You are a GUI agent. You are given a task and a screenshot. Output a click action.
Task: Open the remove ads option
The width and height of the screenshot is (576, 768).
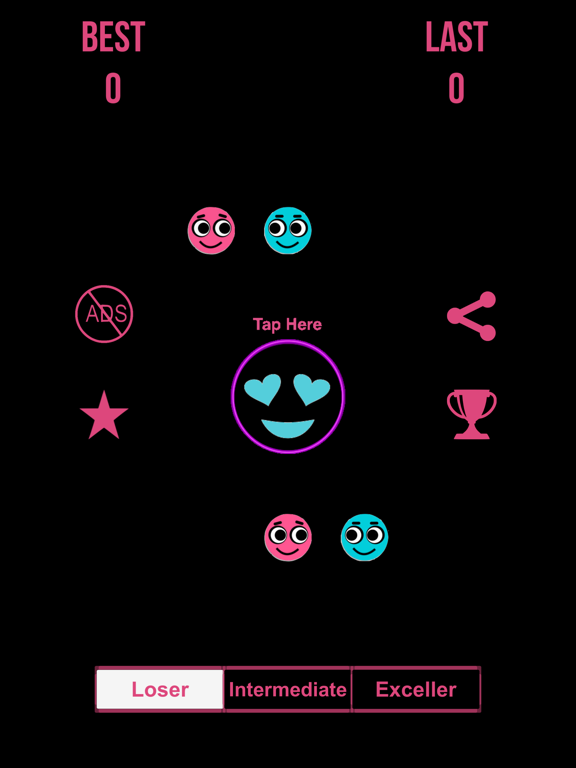coord(104,313)
